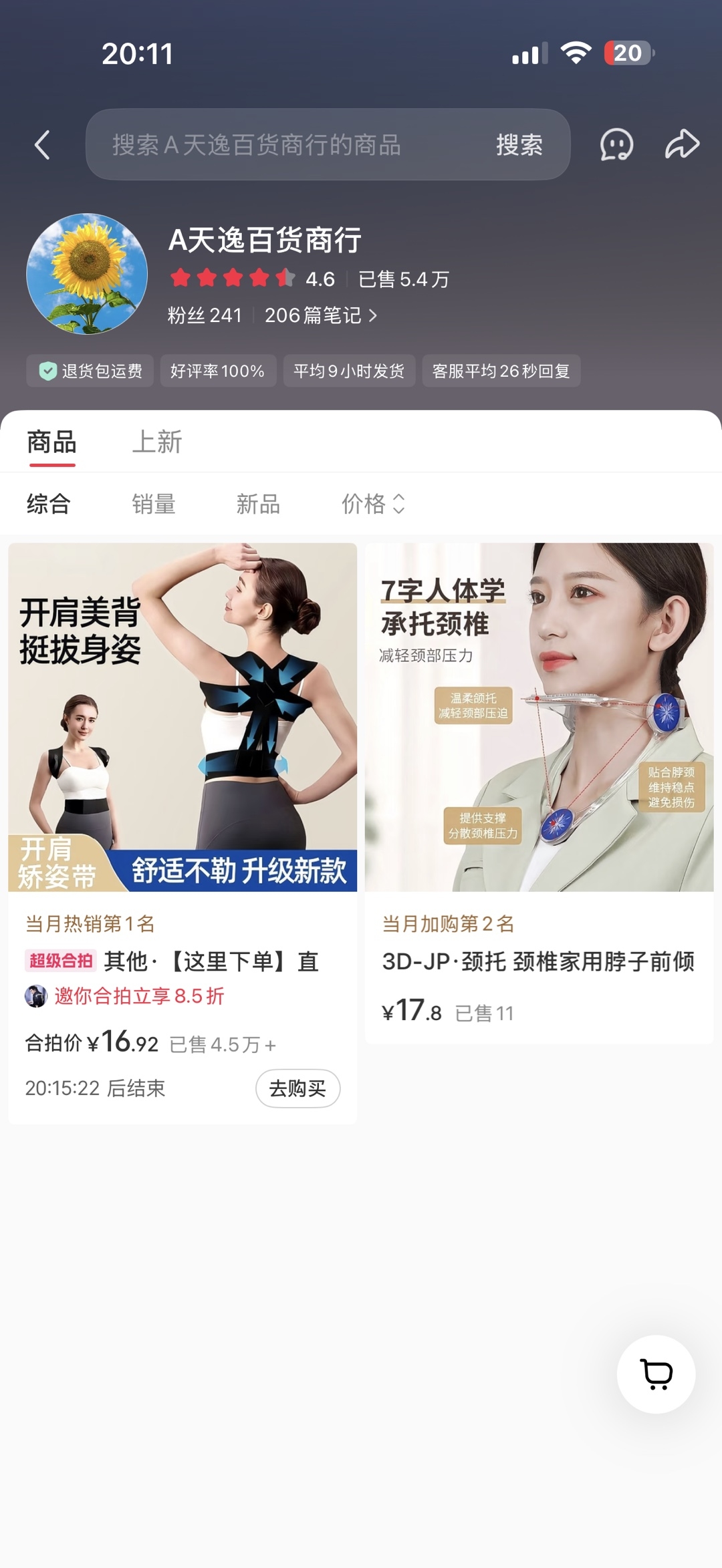Open the 开肩矫姿带 product card
Viewport: 722px width, 1568px height.
(183, 833)
